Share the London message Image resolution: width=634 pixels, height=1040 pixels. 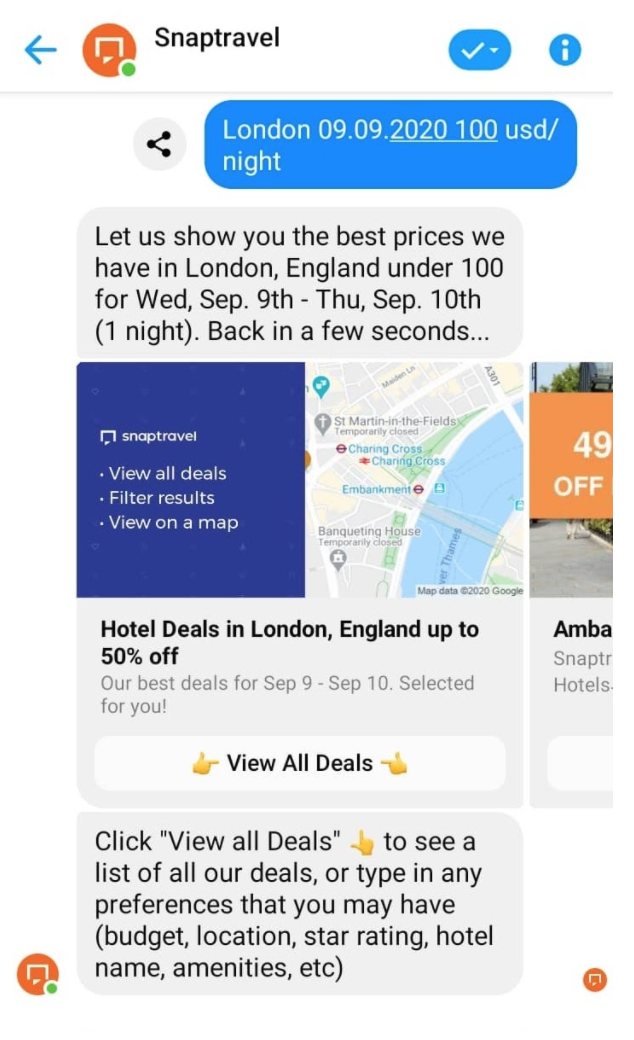tap(159, 144)
